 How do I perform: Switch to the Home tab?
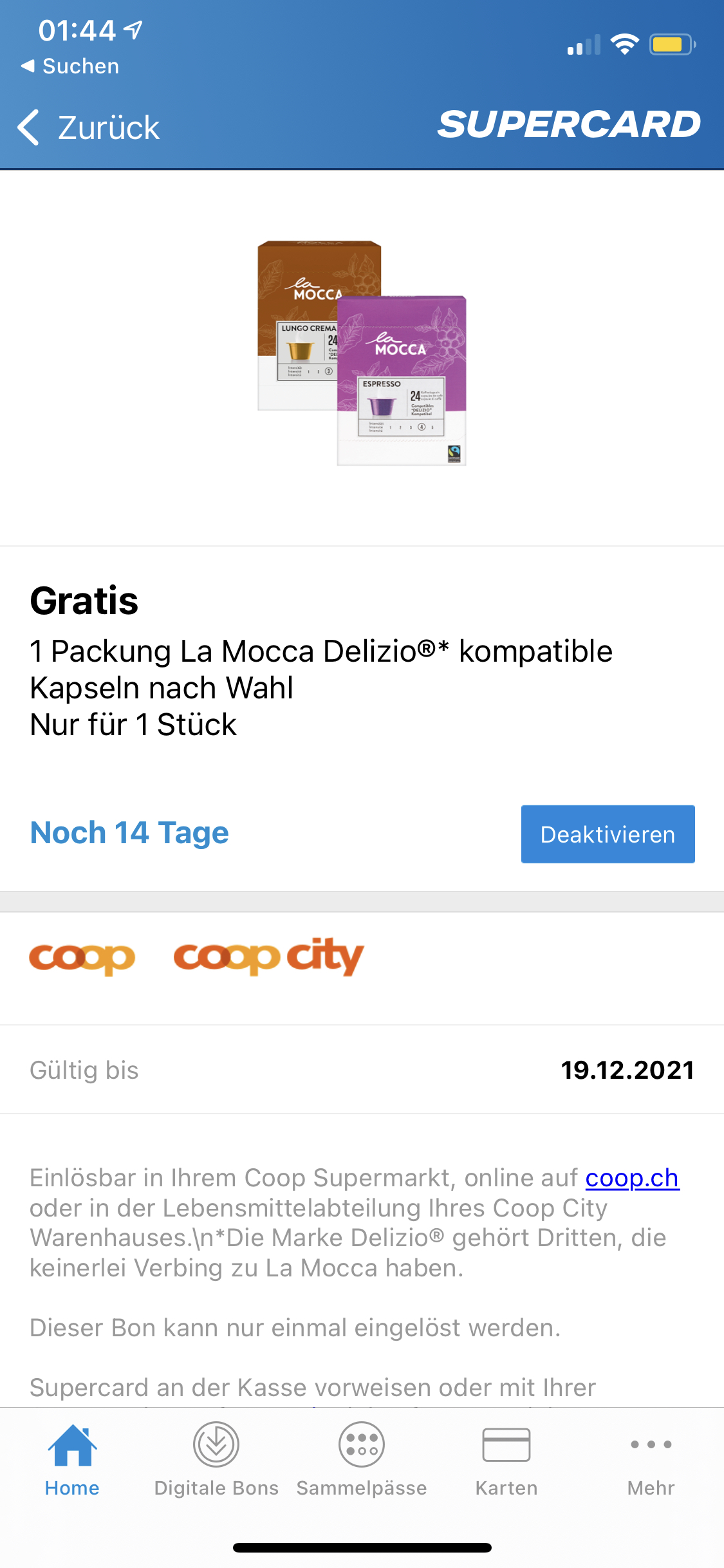72,1460
